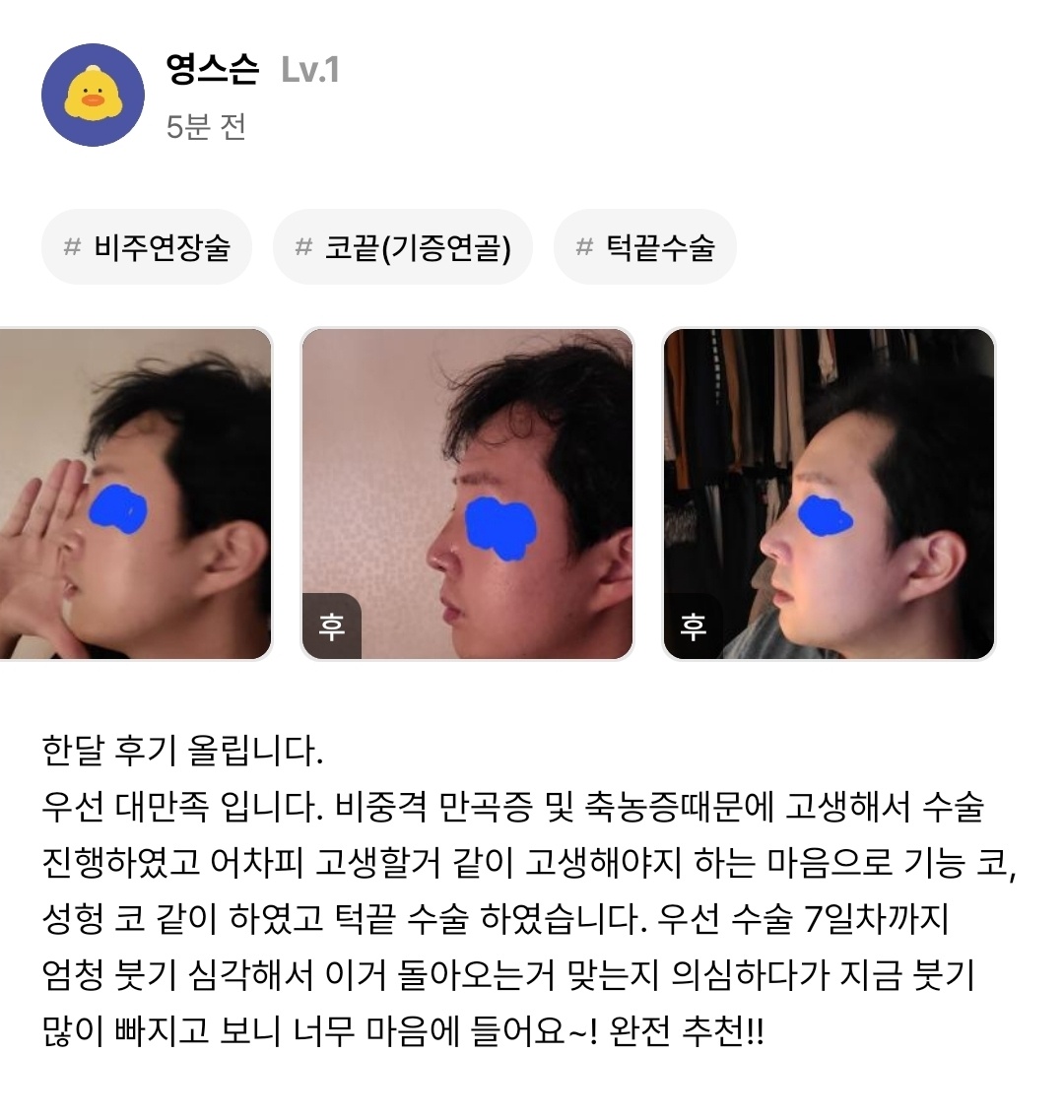Viewport: 1064px width, 1120px height.
Task: Select the 턱끝수술 hashtag chip
Action: [x=644, y=247]
